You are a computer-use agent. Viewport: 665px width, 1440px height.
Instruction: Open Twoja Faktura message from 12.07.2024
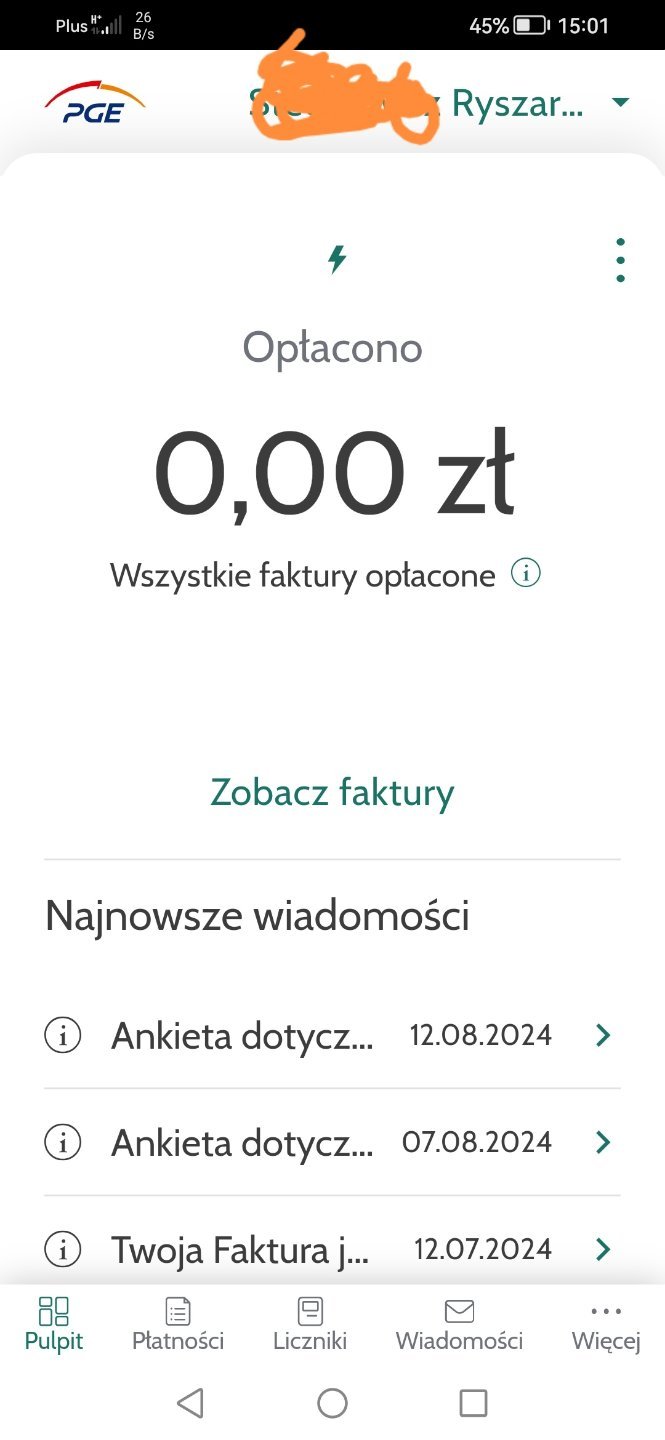coord(332,1249)
